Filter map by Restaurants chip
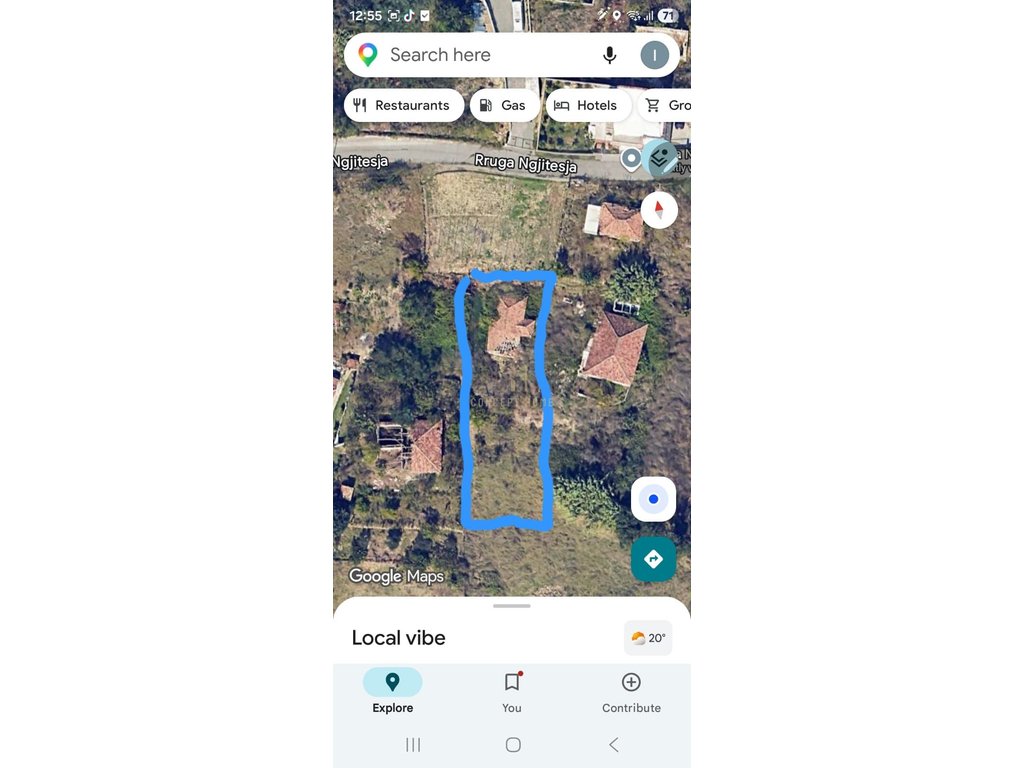1024x768 pixels. point(403,105)
